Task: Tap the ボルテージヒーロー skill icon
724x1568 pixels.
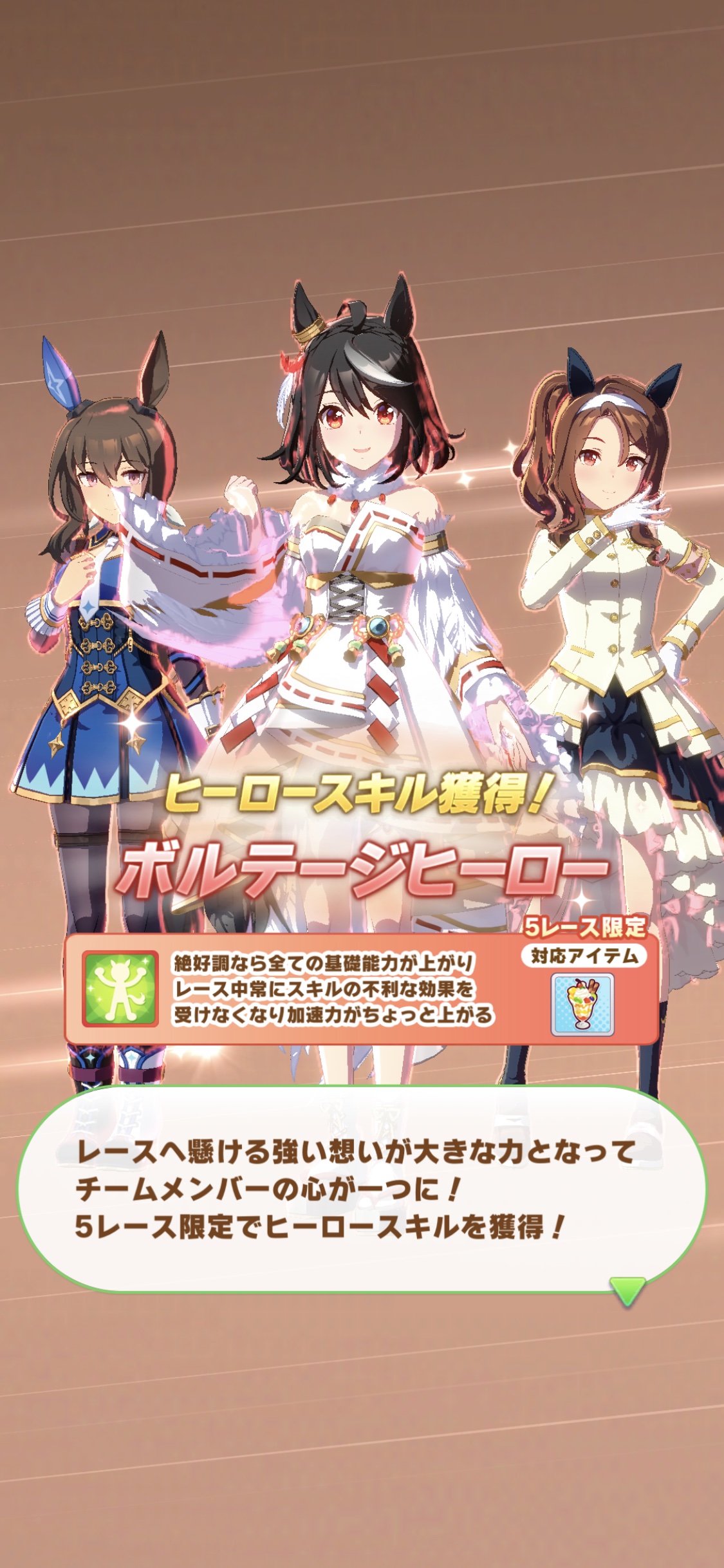Action: click(120, 989)
